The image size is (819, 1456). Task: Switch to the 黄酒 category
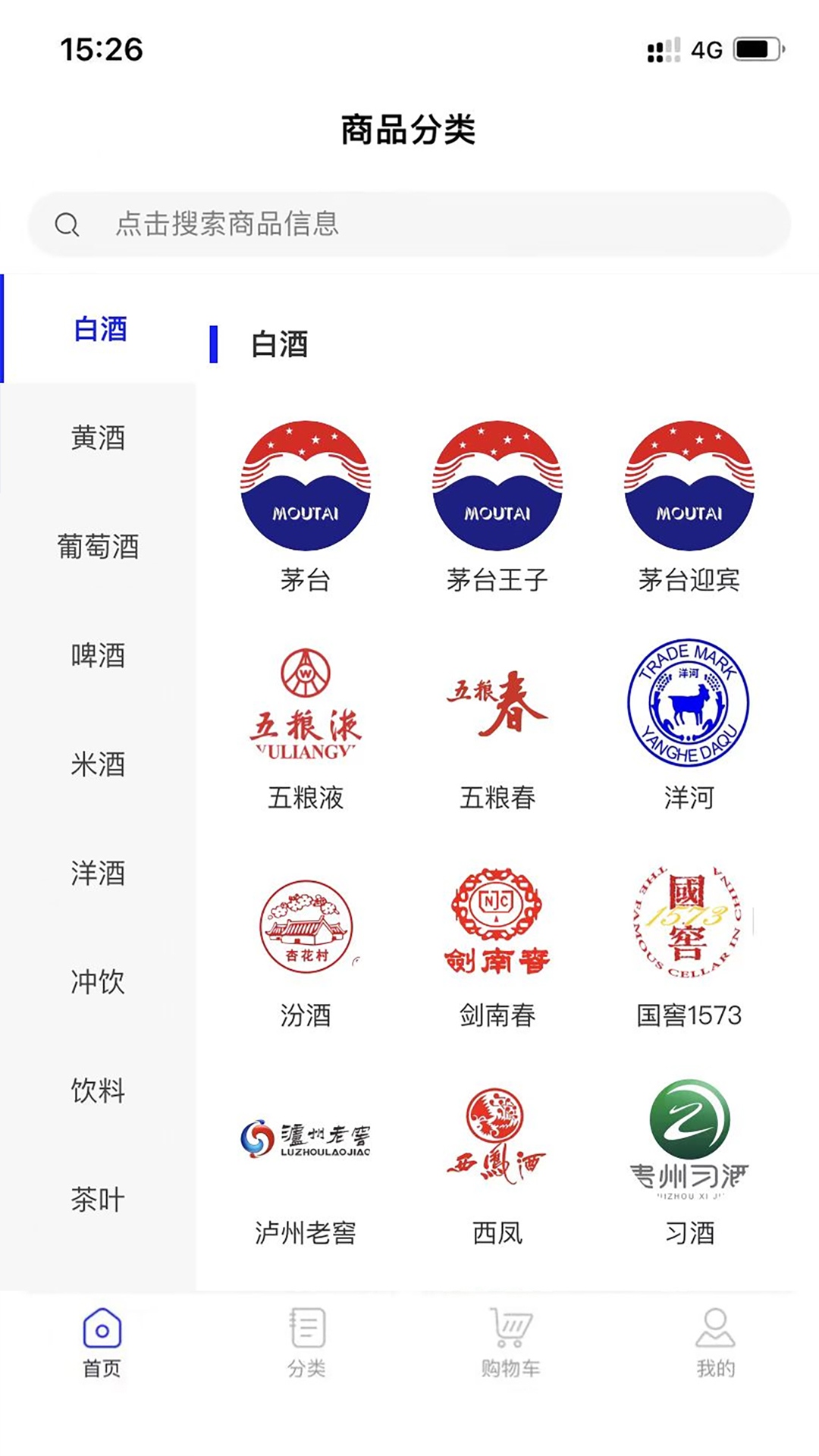coord(99,438)
